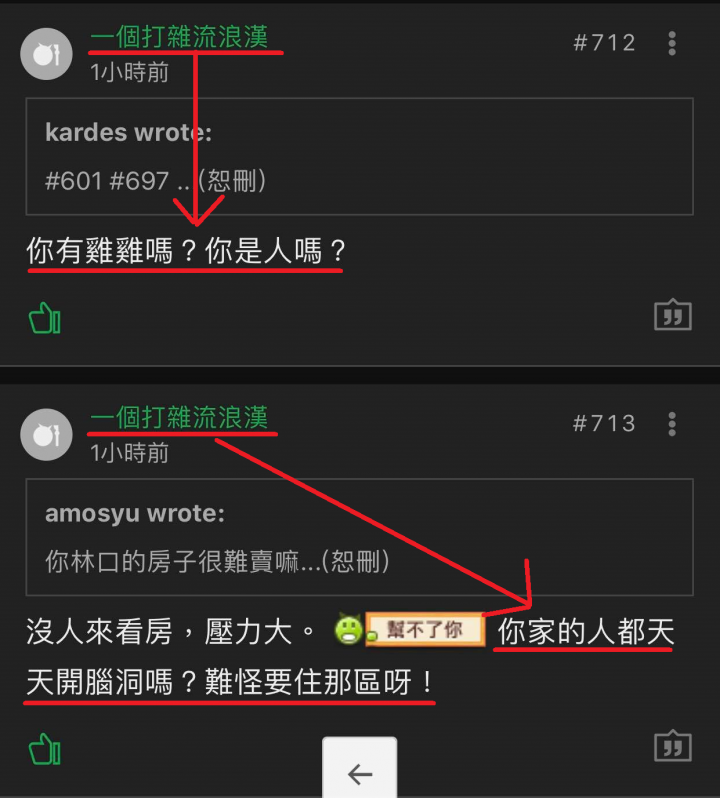720x798 pixels.
Task: Like post #713
Action: point(44,749)
